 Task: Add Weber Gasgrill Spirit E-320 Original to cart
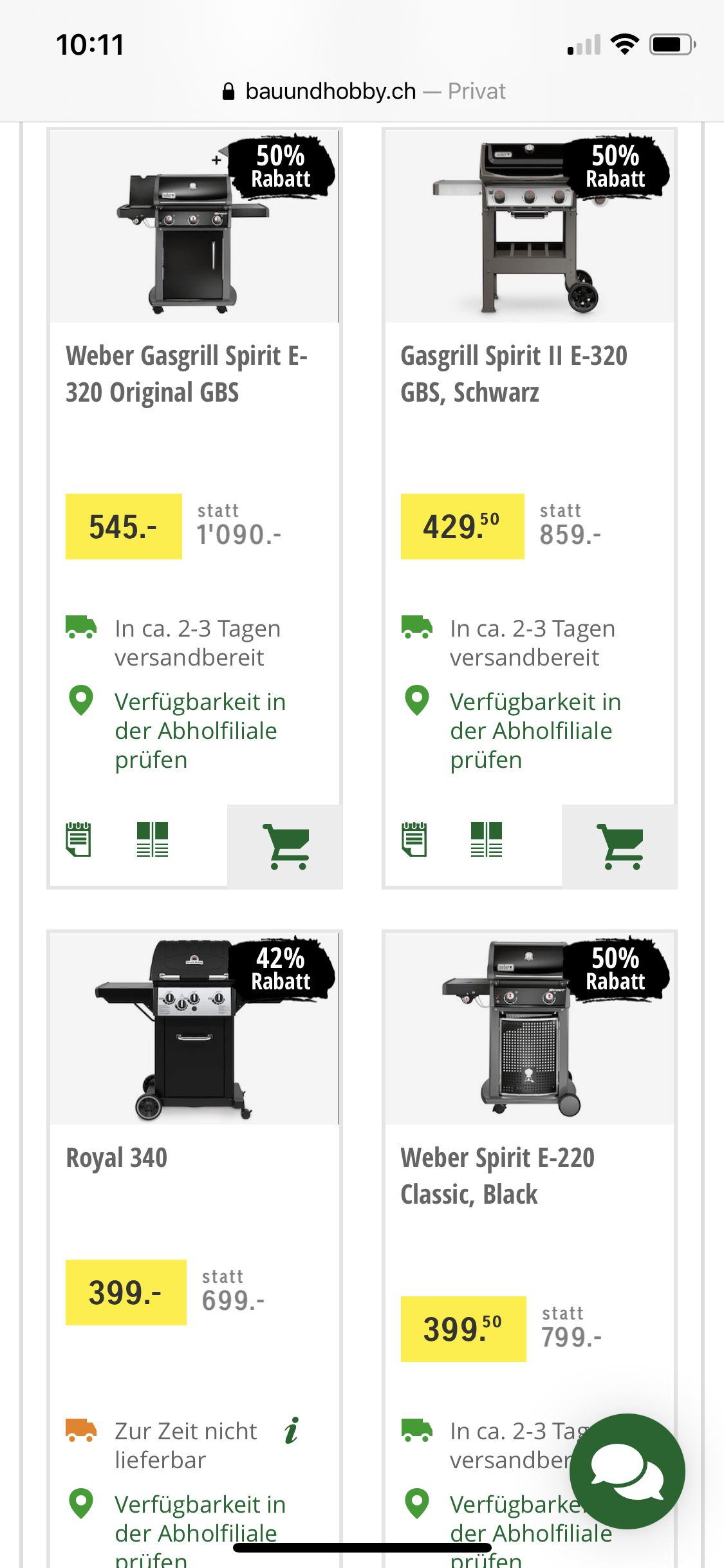click(x=285, y=846)
